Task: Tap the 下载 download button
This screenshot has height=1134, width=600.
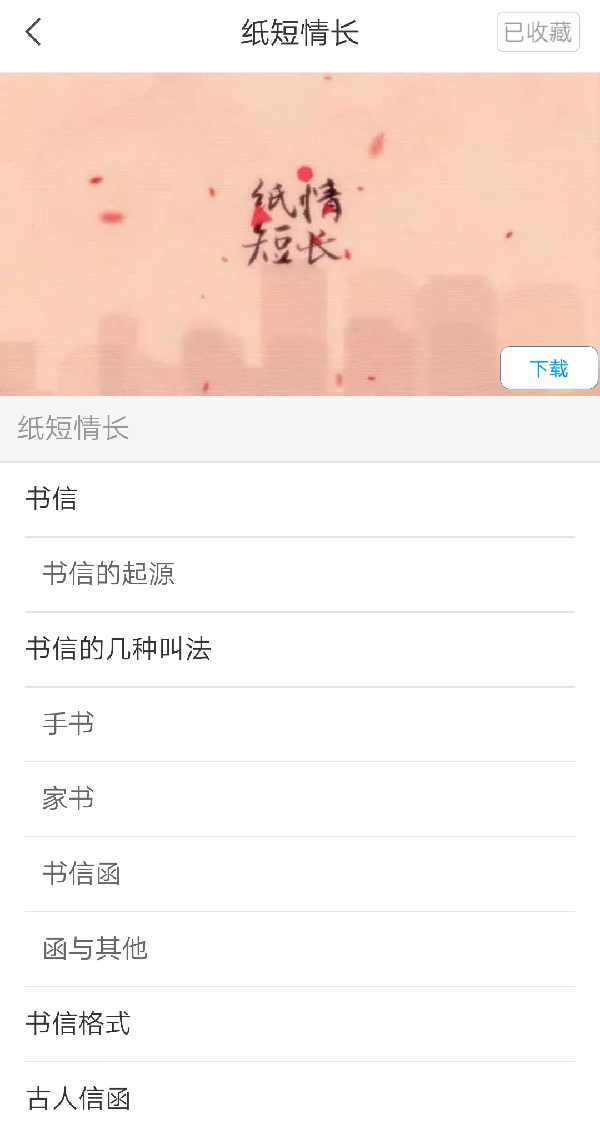Action: 548,368
